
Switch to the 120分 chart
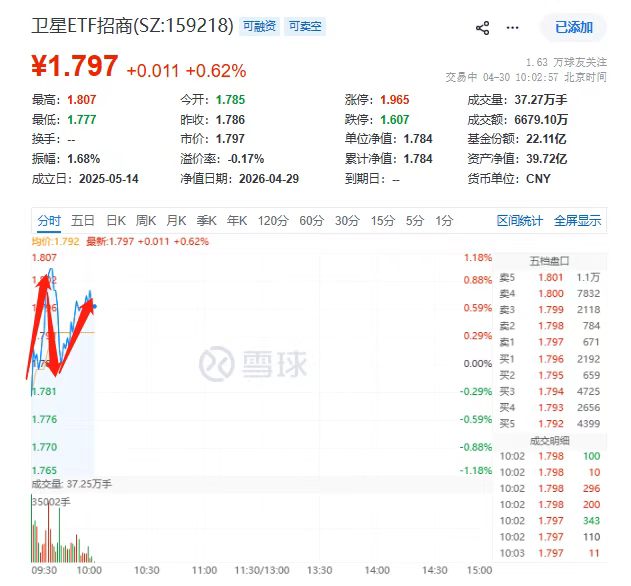click(x=273, y=221)
